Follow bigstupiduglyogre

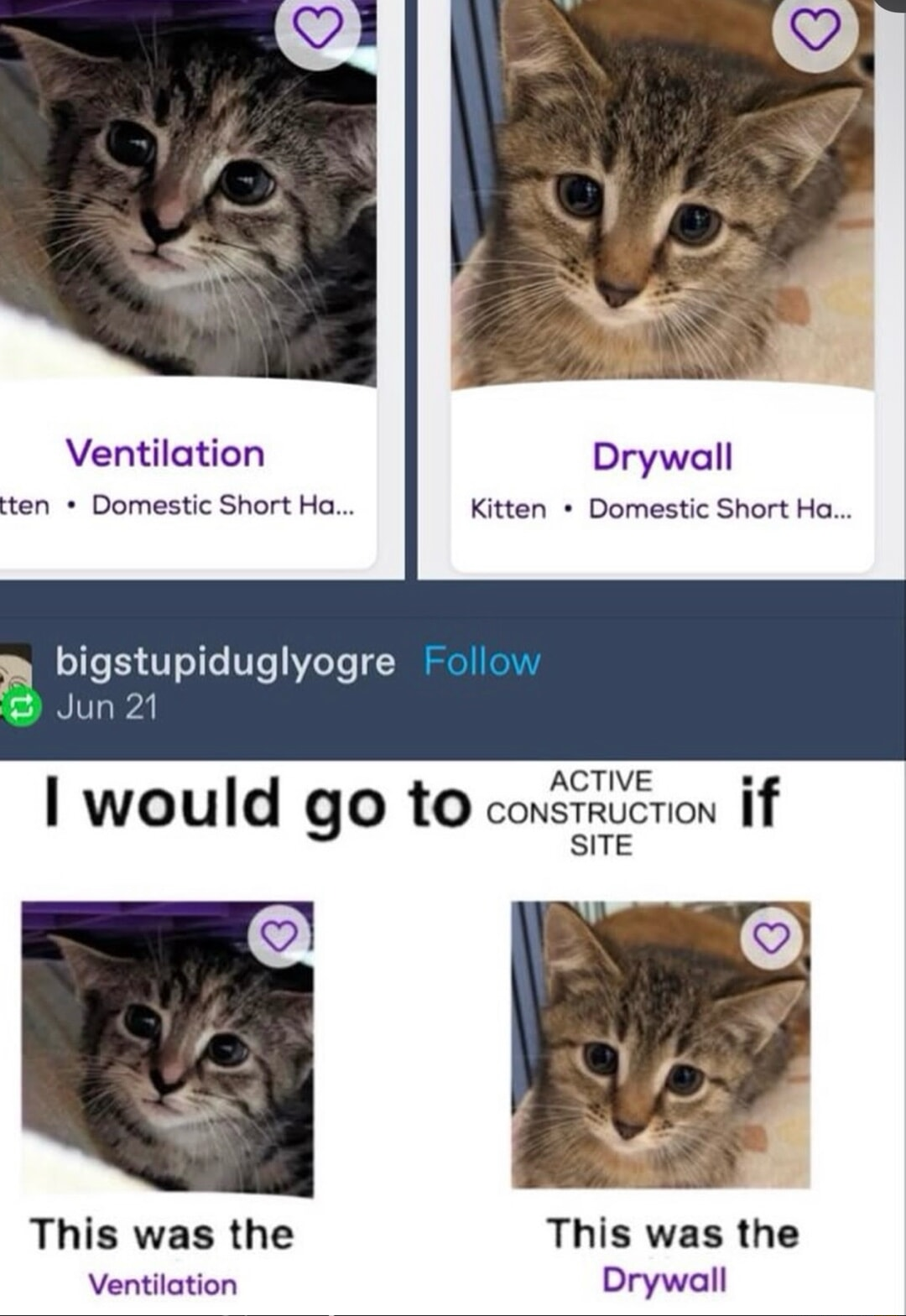[x=482, y=662]
